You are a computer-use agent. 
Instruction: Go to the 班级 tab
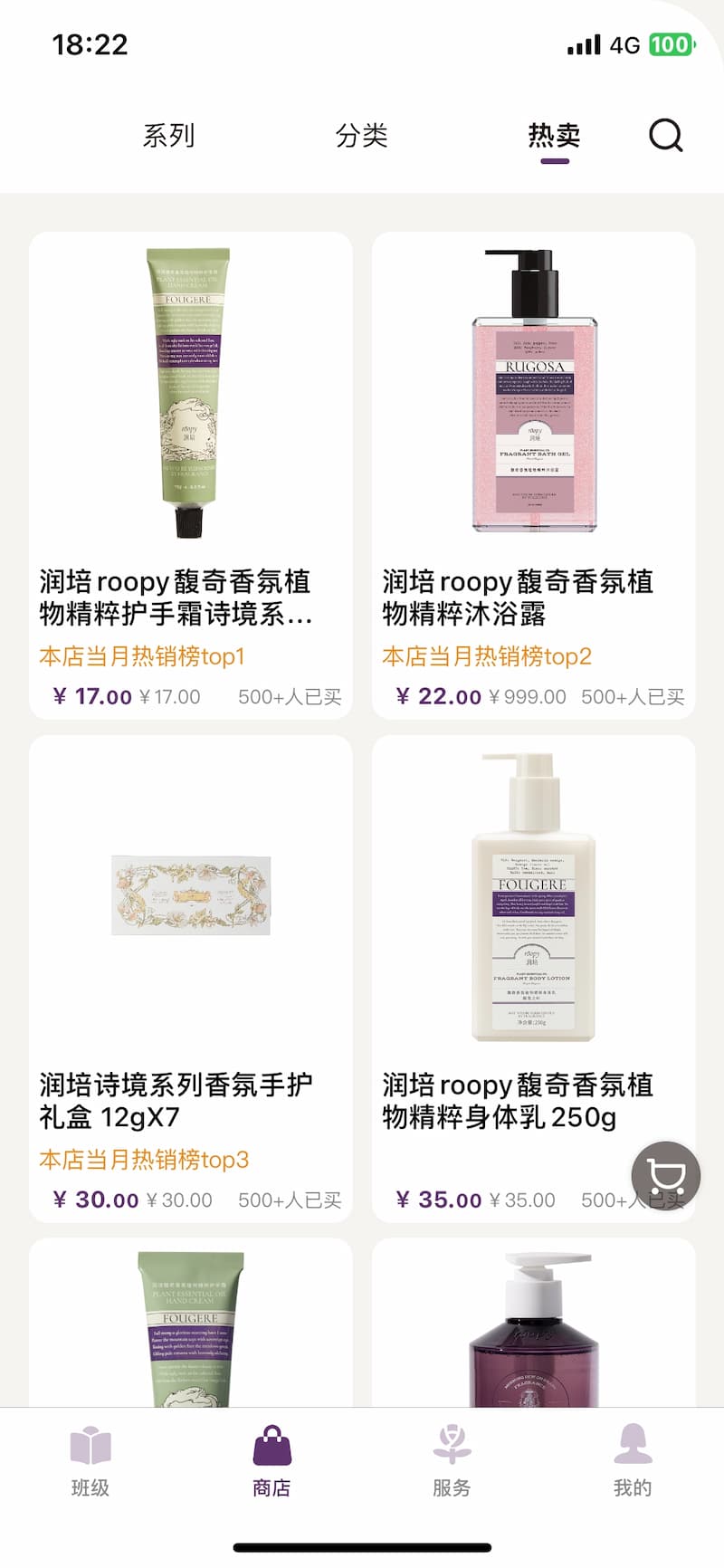coord(90,1461)
